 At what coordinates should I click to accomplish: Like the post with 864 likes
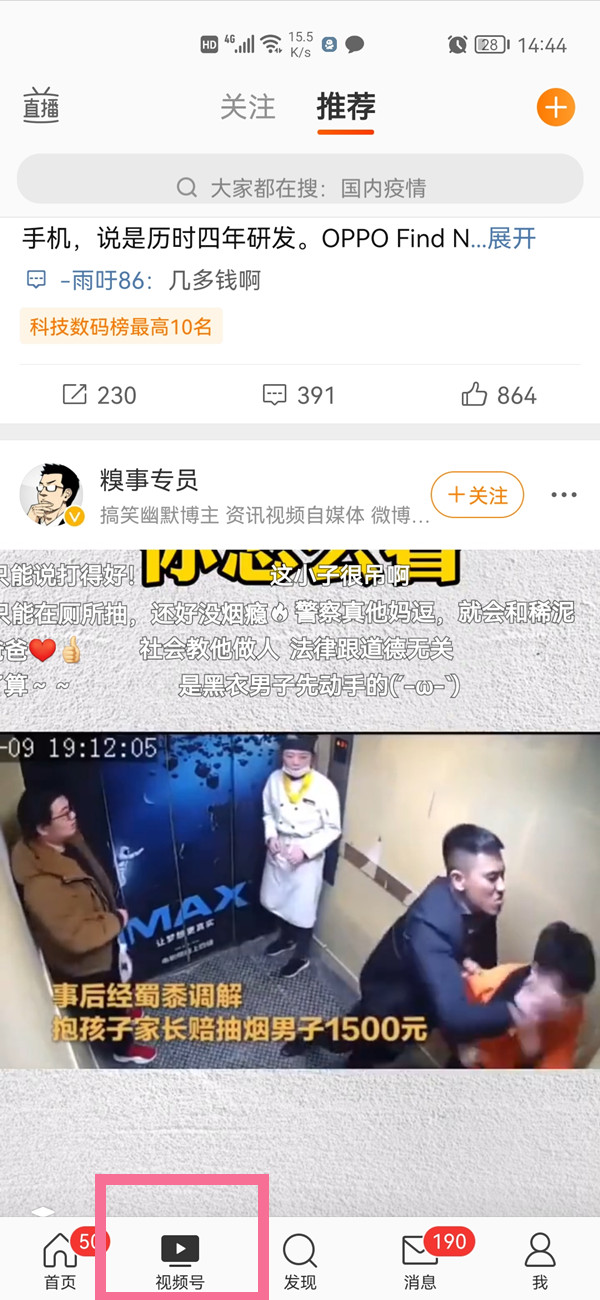[x=499, y=395]
